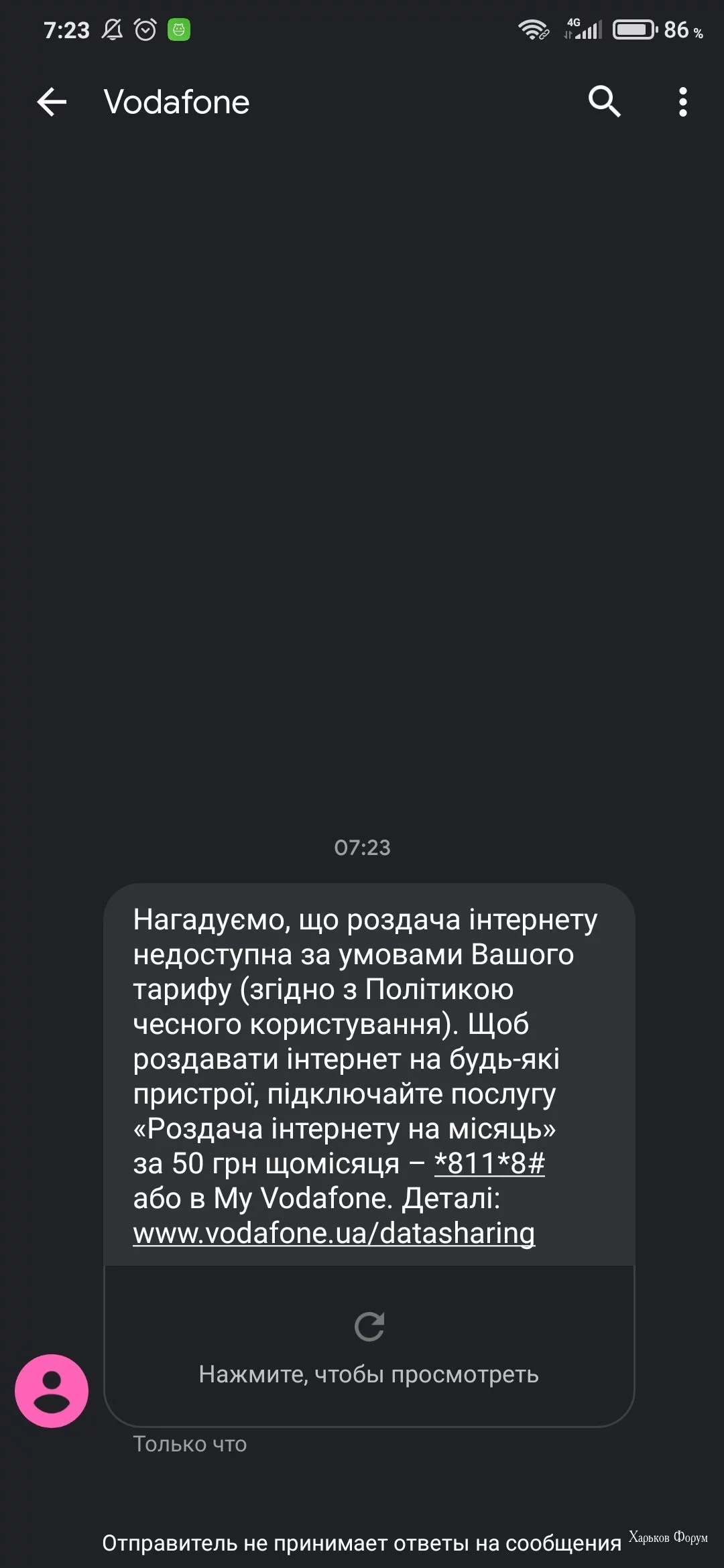Dial the *811*8# USSD code link

(489, 1164)
